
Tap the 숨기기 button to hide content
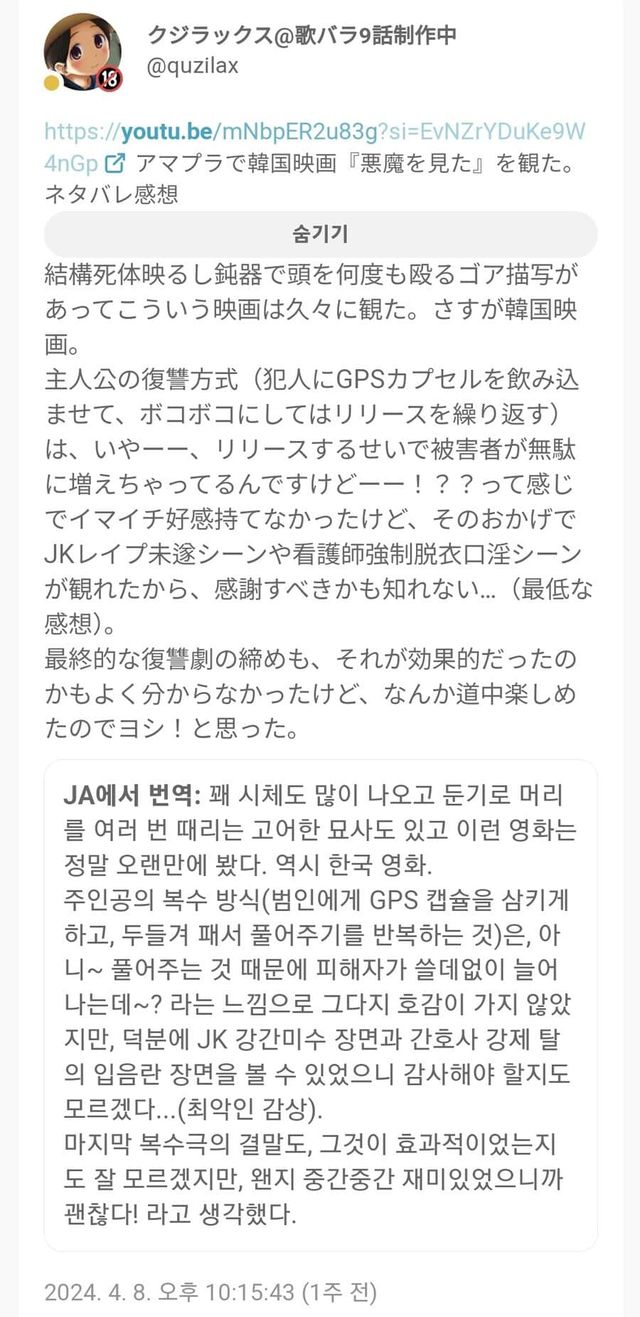(x=320, y=234)
